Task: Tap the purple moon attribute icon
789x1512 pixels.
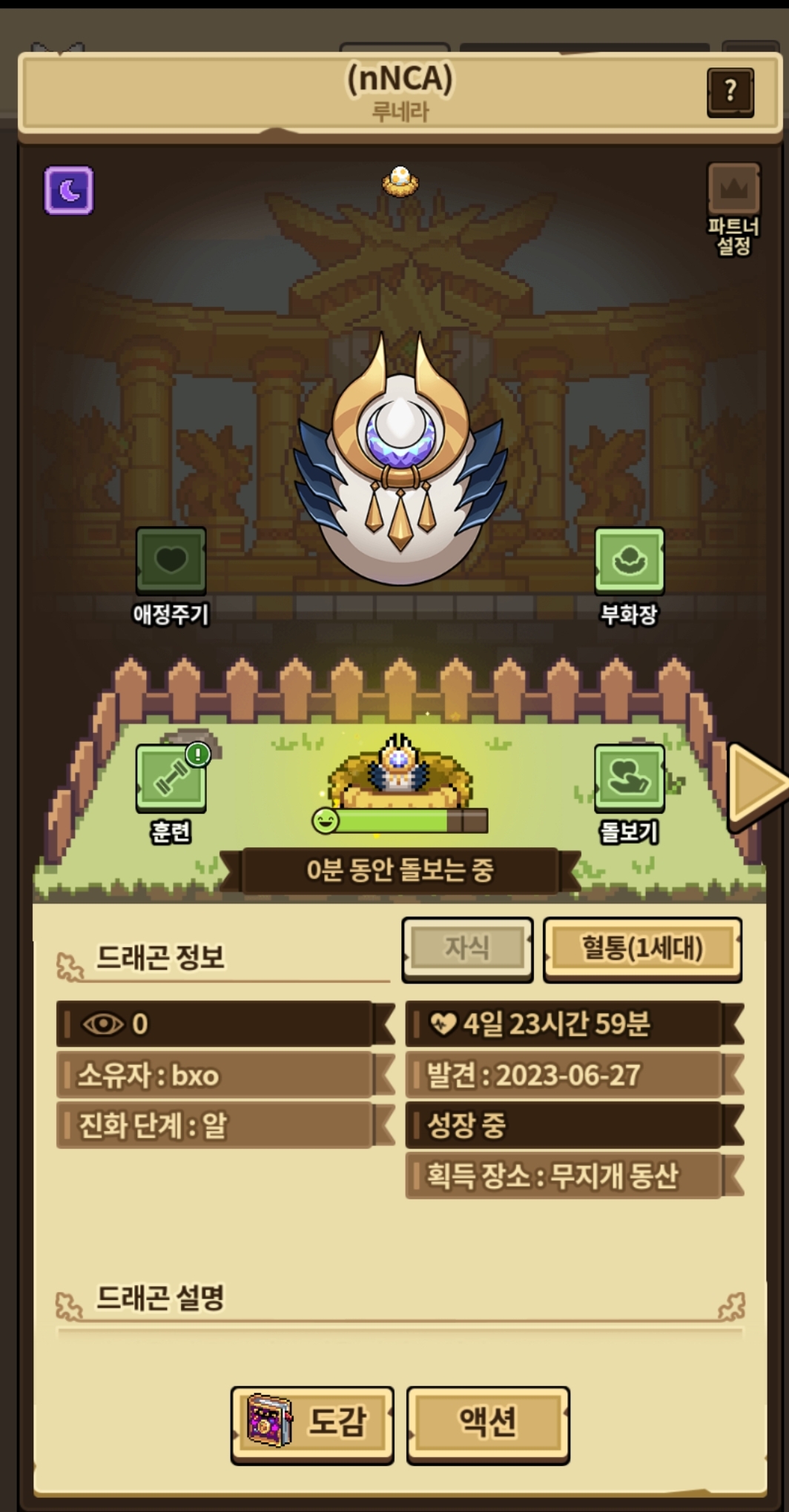Action: (69, 190)
